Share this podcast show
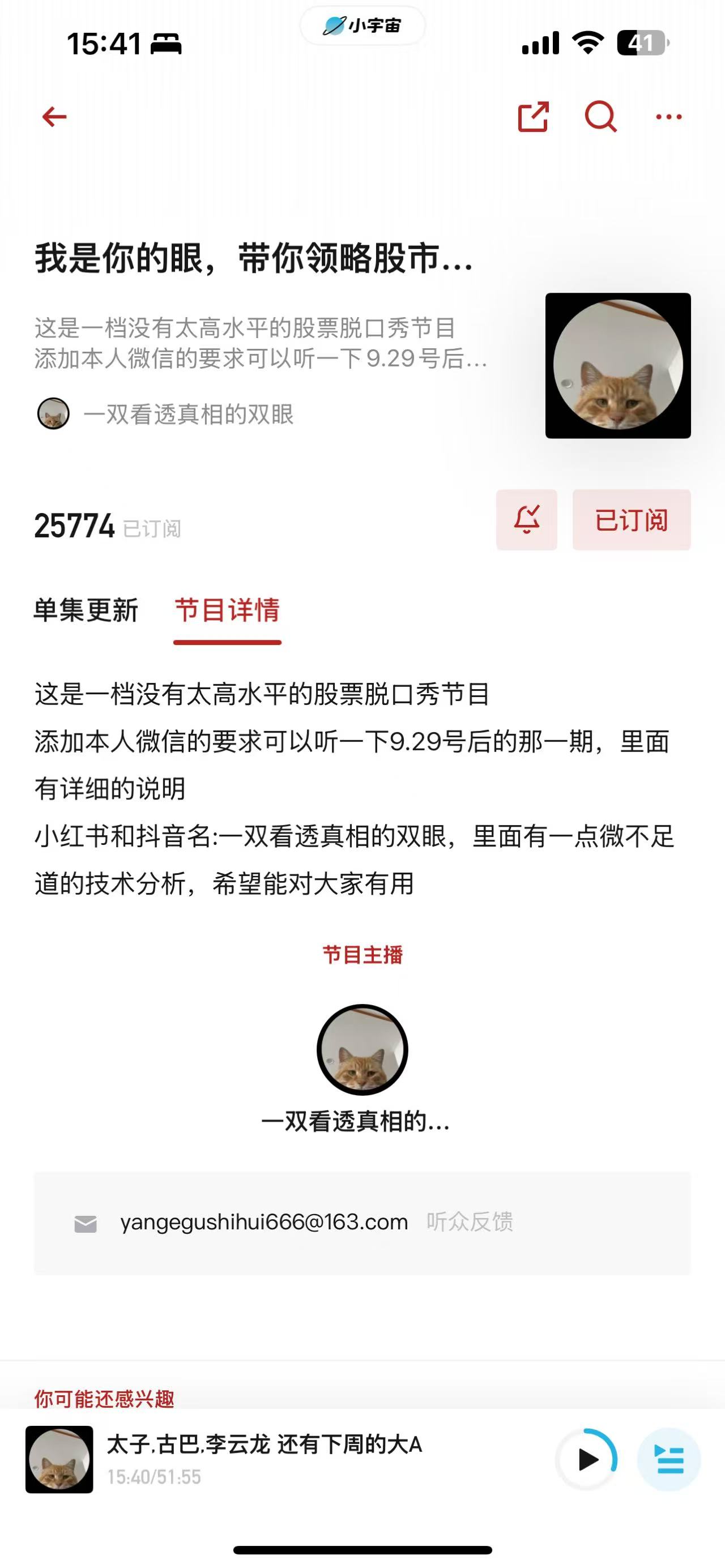 [533, 116]
